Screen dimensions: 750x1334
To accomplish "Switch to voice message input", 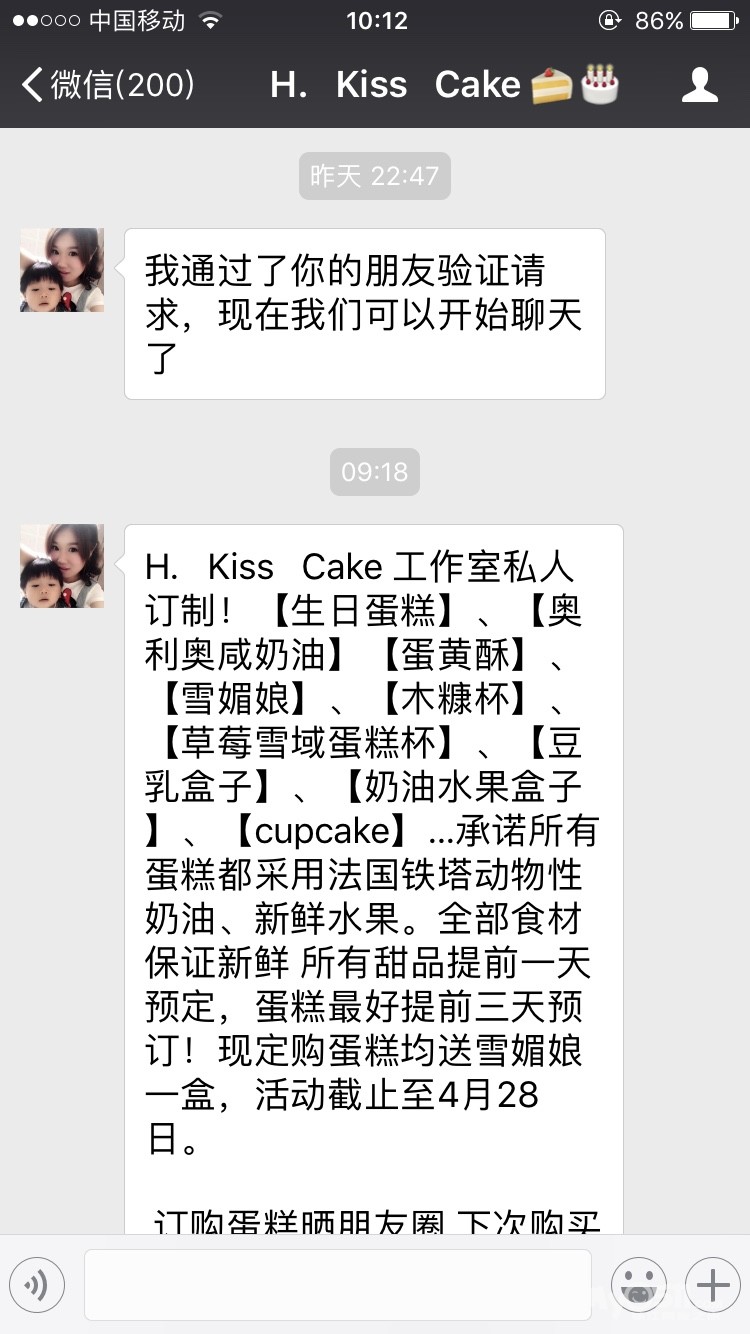I will pos(37,1284).
